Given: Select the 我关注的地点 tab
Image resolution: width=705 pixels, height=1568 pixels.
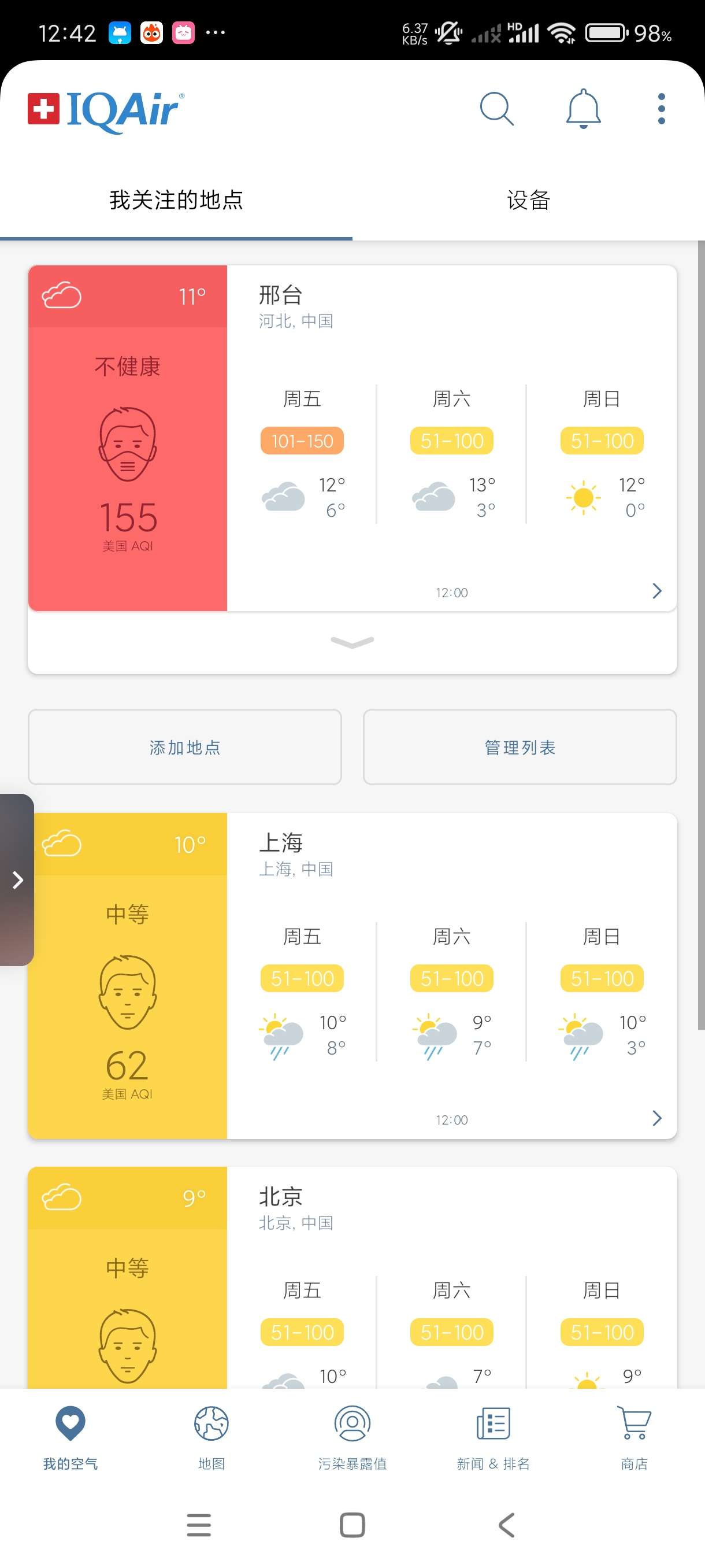Looking at the screenshot, I should pyautogui.click(x=176, y=200).
